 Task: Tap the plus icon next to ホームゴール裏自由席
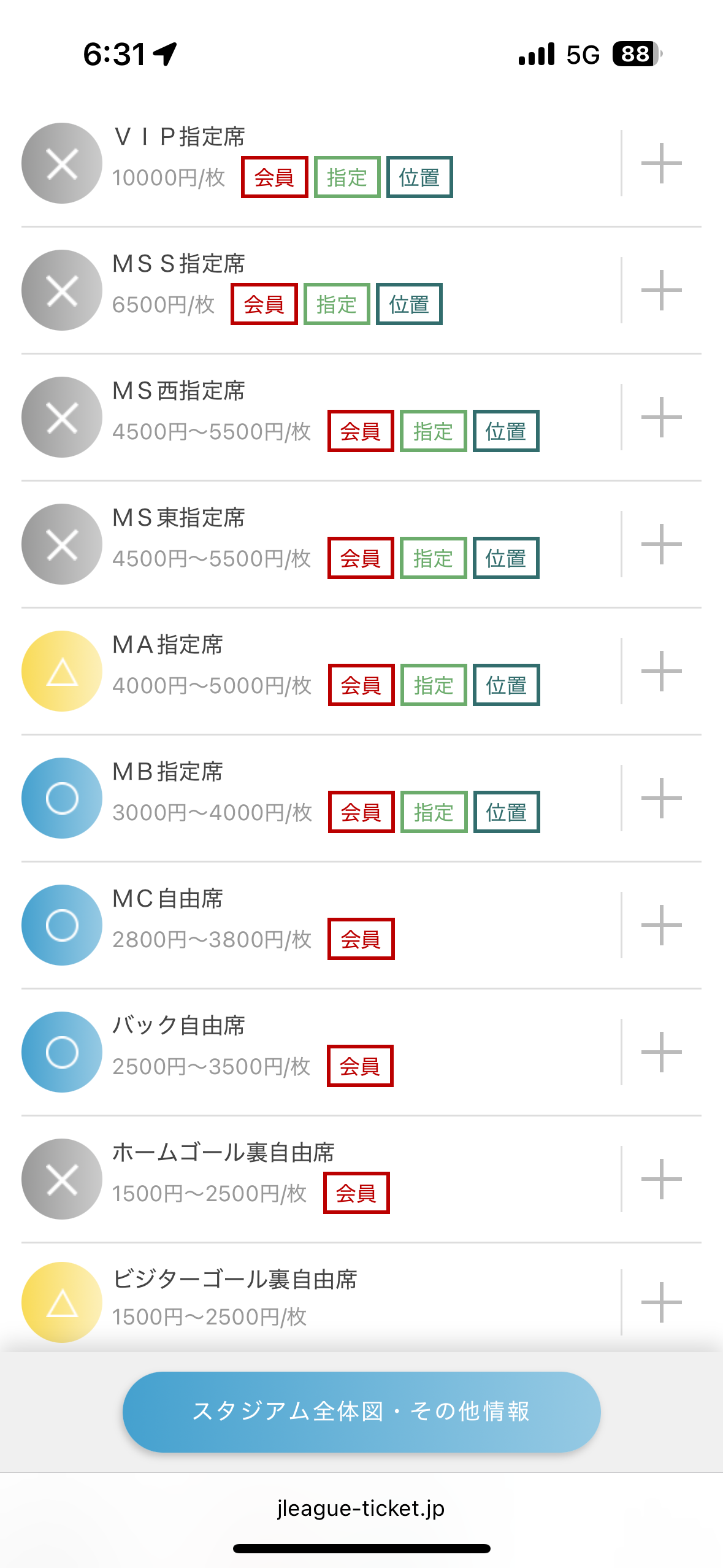point(661,1179)
